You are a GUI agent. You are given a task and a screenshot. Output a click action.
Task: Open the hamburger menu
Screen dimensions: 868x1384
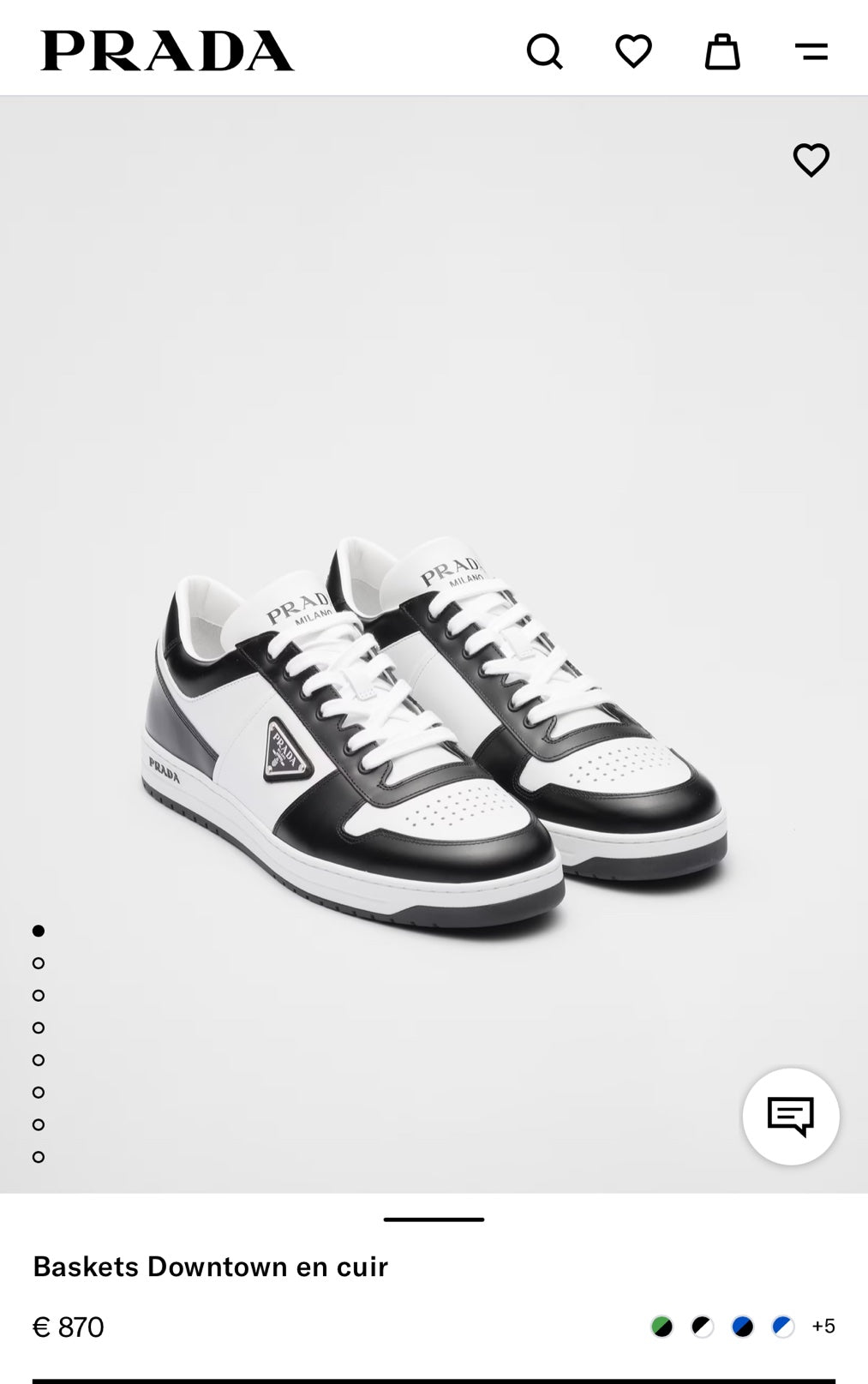pyautogui.click(x=811, y=51)
